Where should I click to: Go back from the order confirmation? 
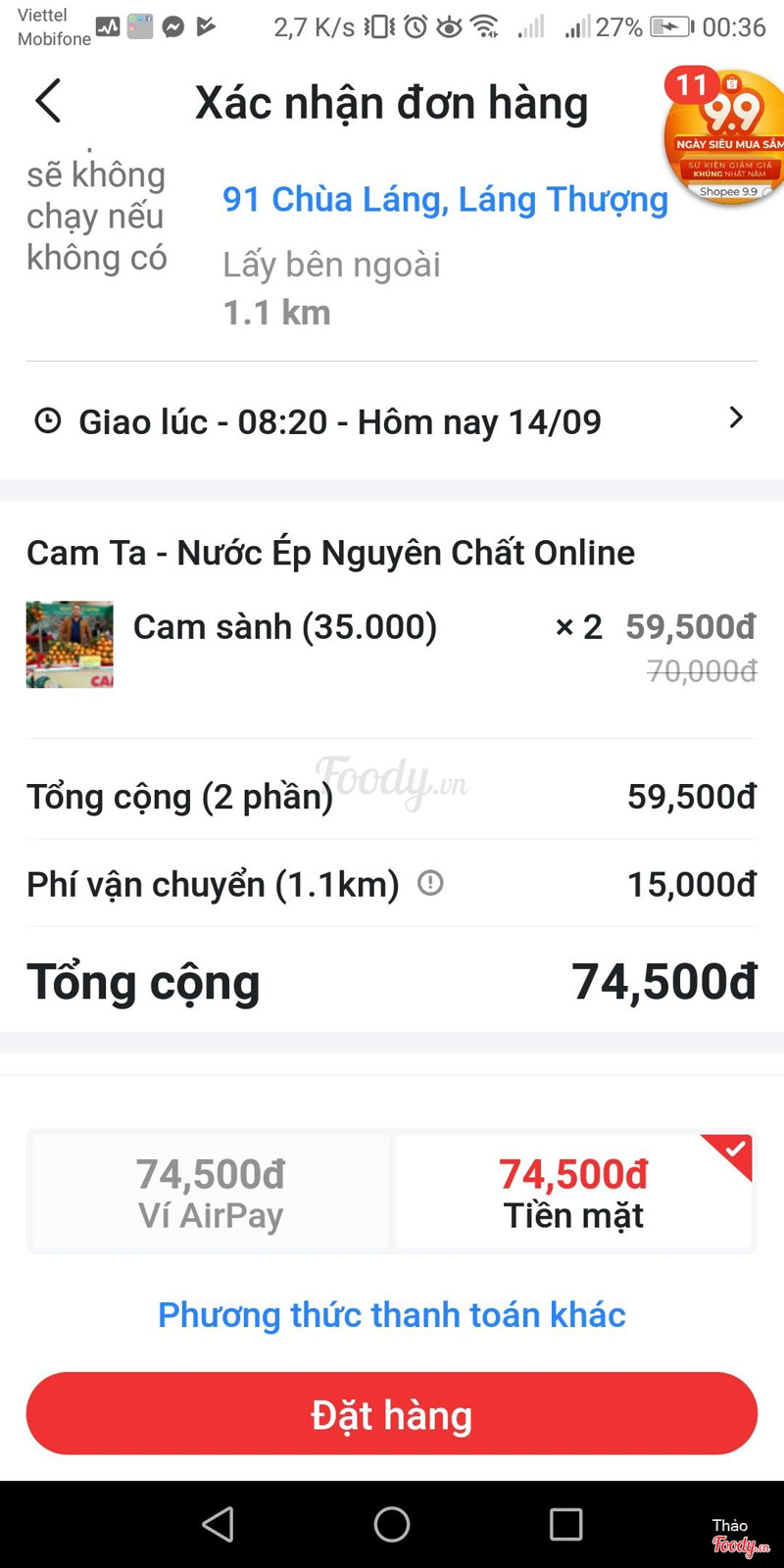pyautogui.click(x=48, y=101)
